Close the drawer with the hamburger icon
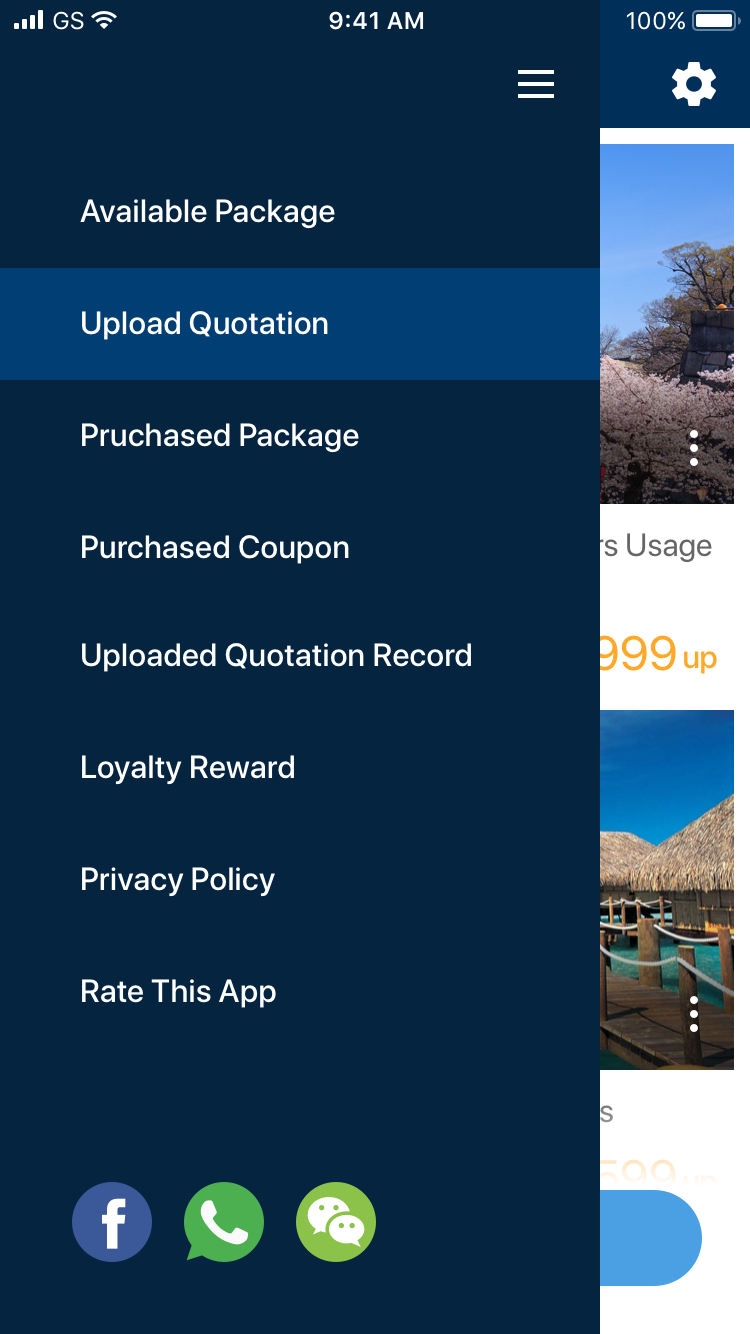This screenshot has height=1334, width=750. (x=535, y=84)
